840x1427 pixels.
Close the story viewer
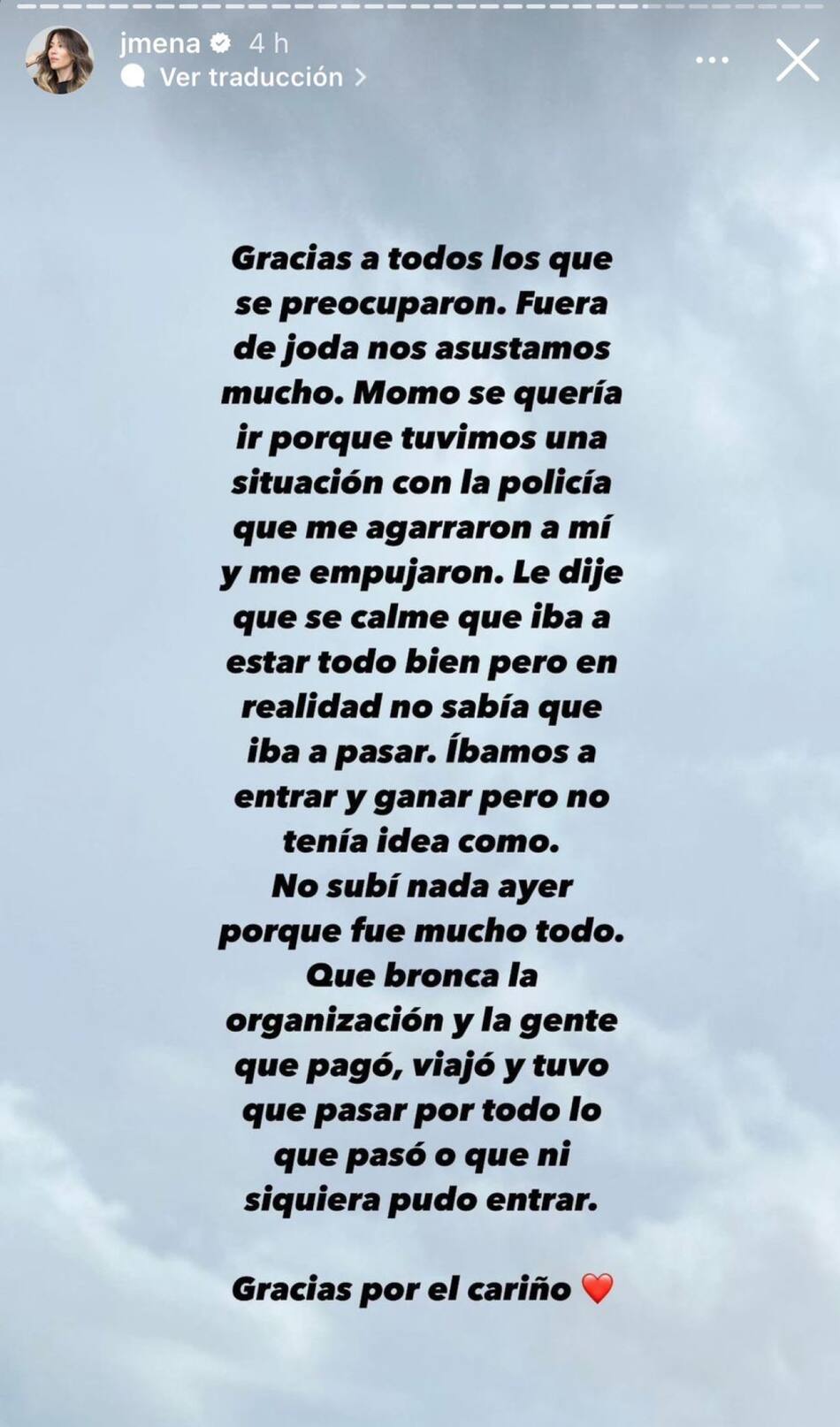(797, 60)
